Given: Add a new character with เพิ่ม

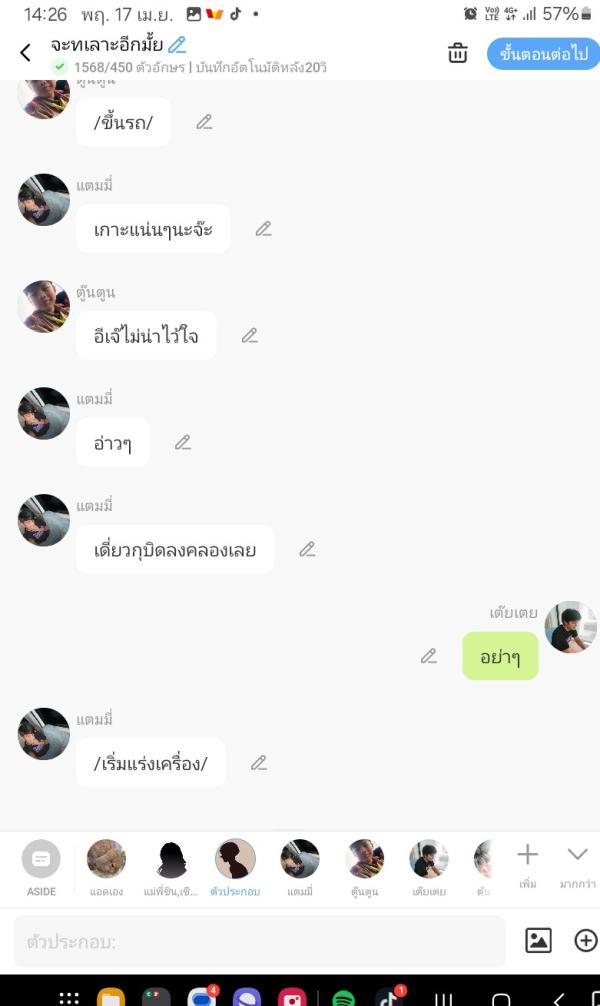Looking at the screenshot, I should (528, 864).
